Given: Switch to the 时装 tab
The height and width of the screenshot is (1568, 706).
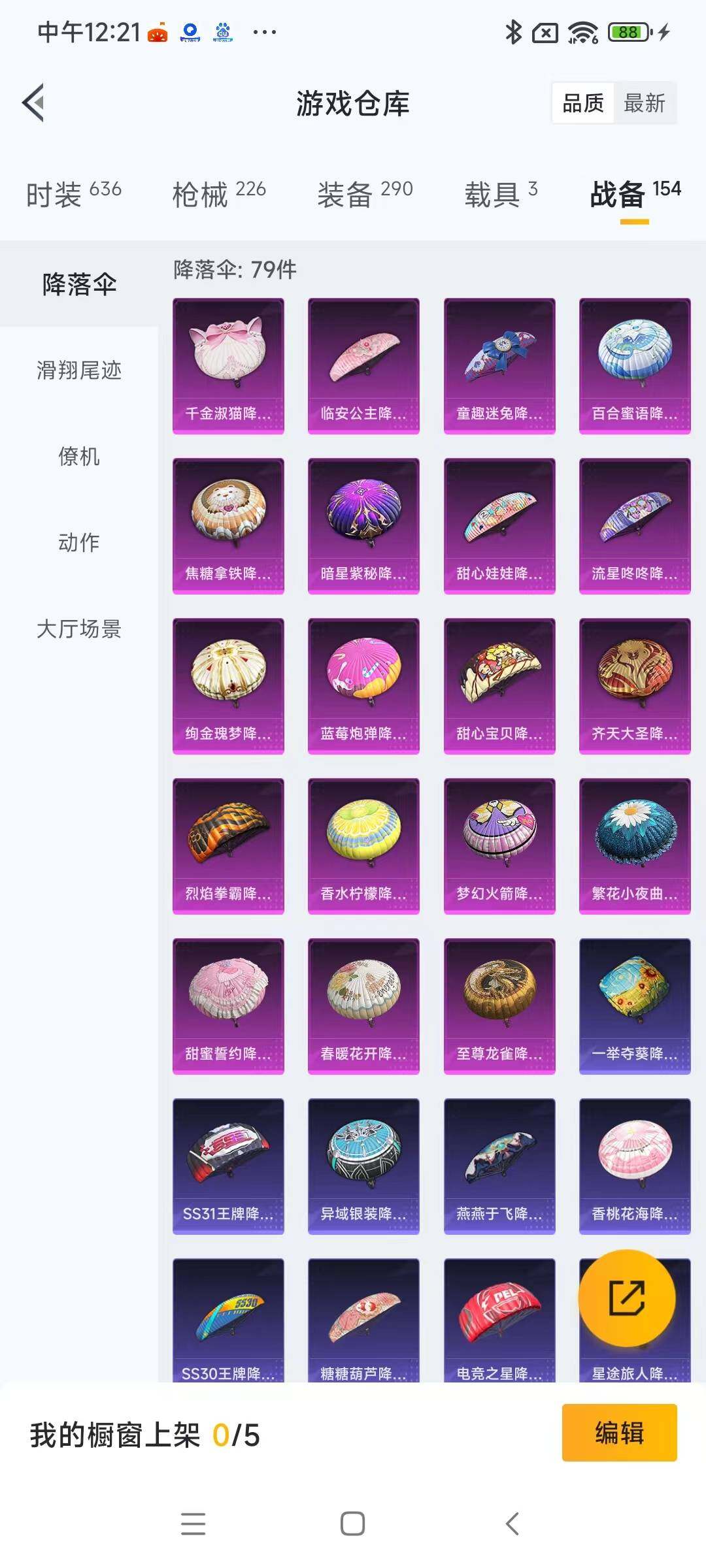Looking at the screenshot, I should 74,194.
